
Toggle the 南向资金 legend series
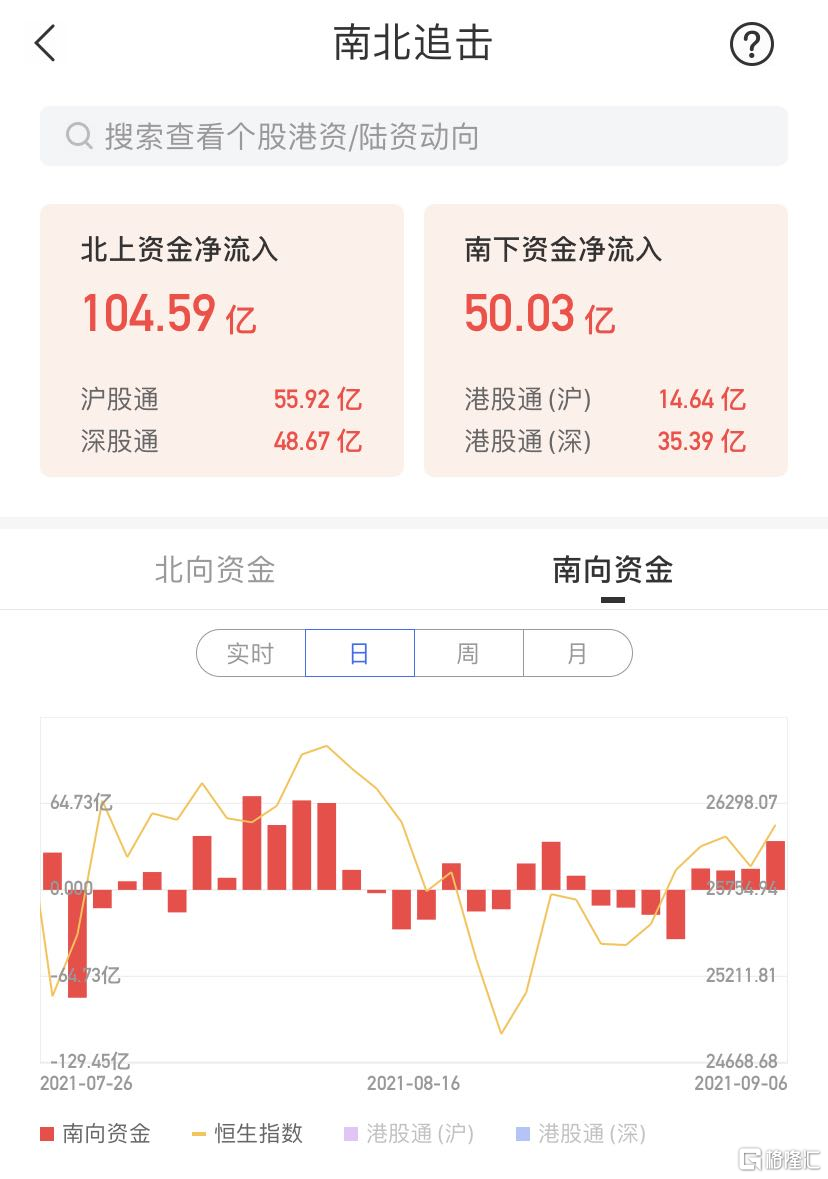[96, 1133]
